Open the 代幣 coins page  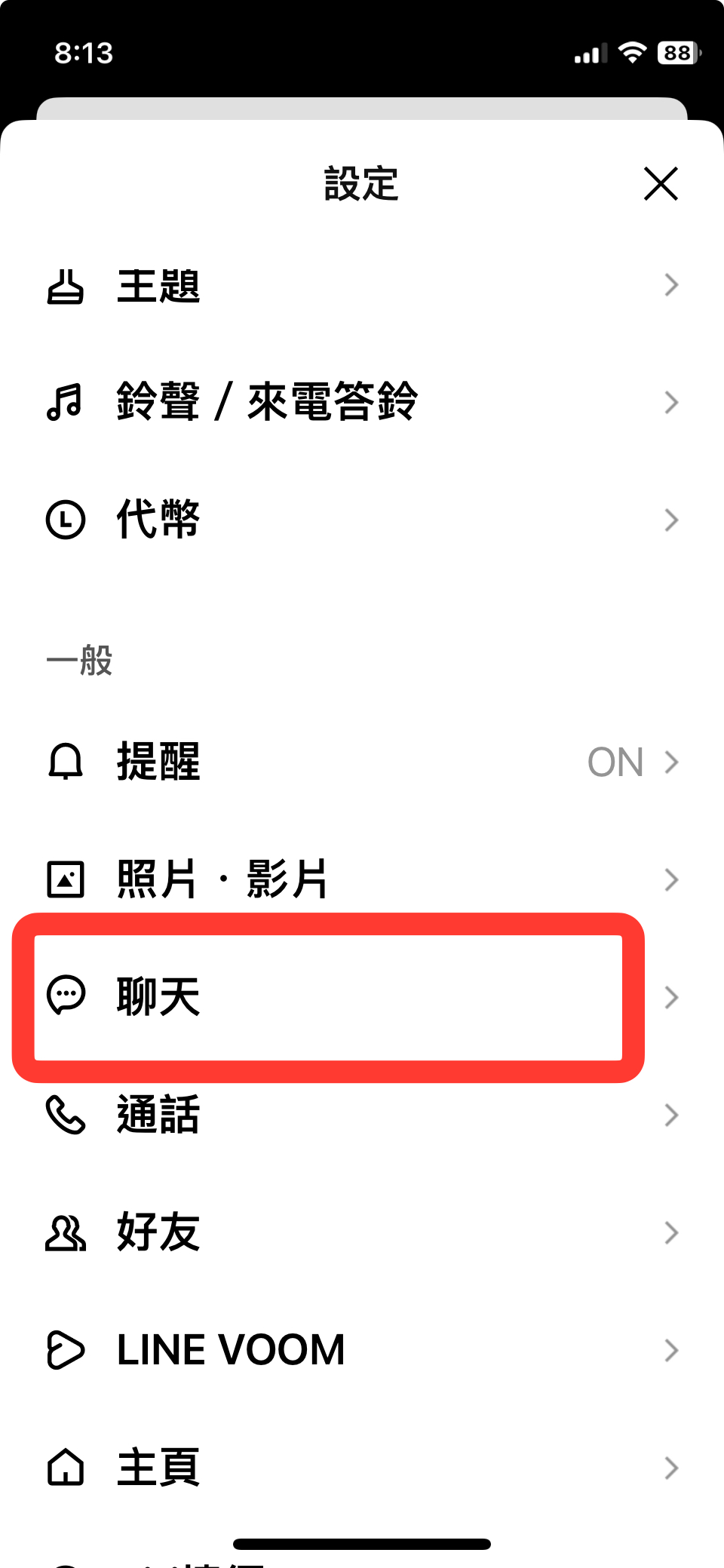coord(362,520)
